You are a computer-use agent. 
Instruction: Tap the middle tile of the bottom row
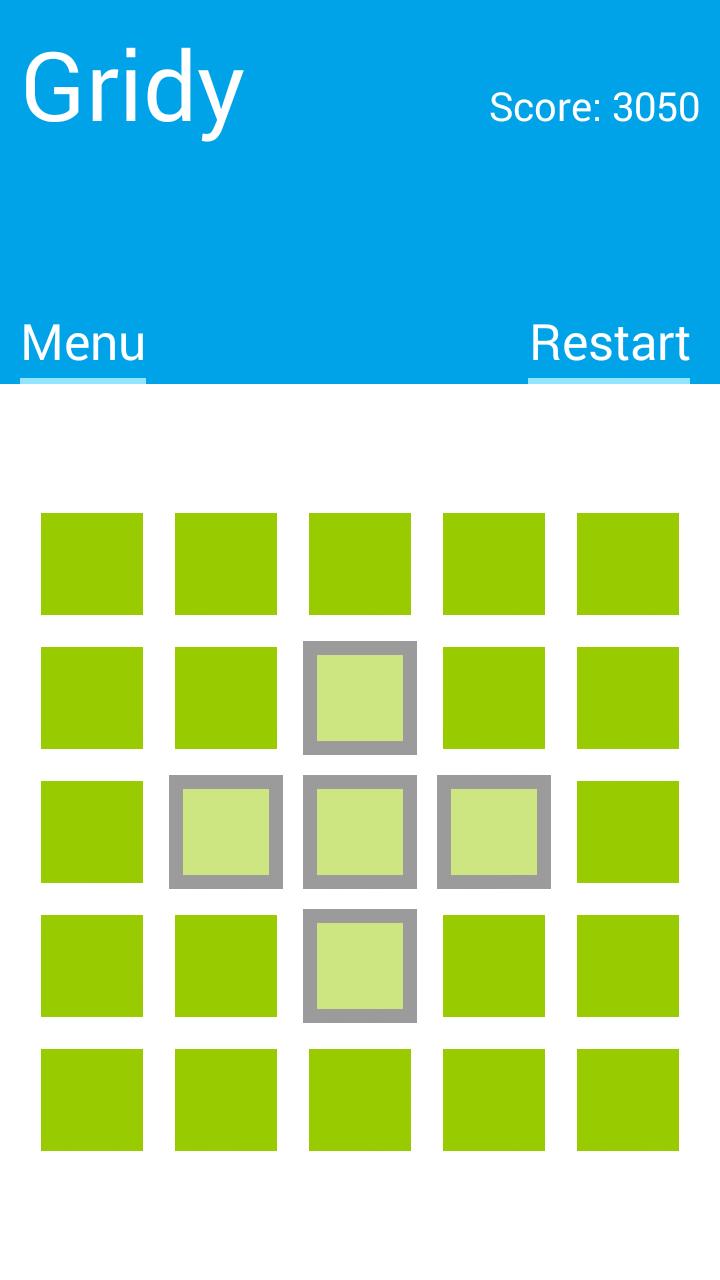(360, 1100)
